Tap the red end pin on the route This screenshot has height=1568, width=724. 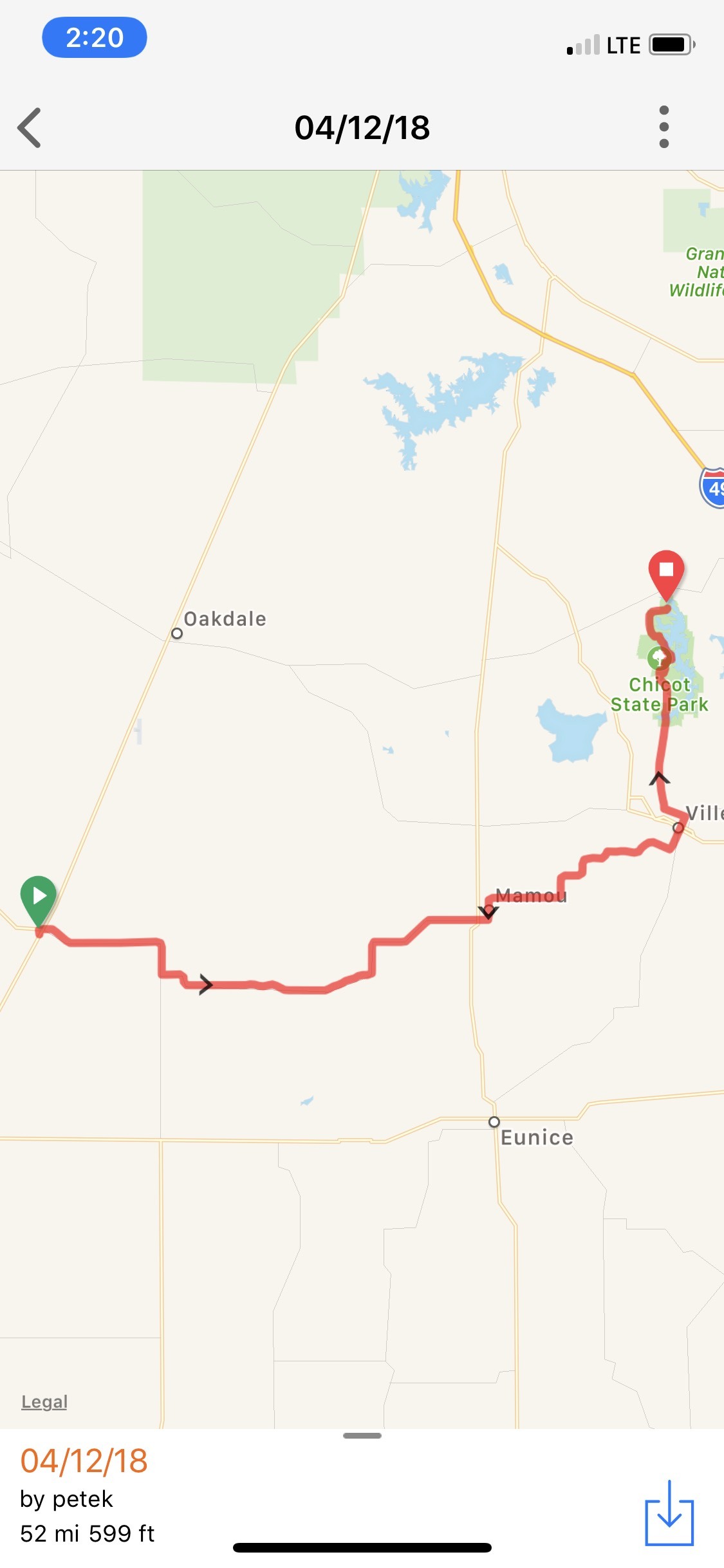[666, 572]
